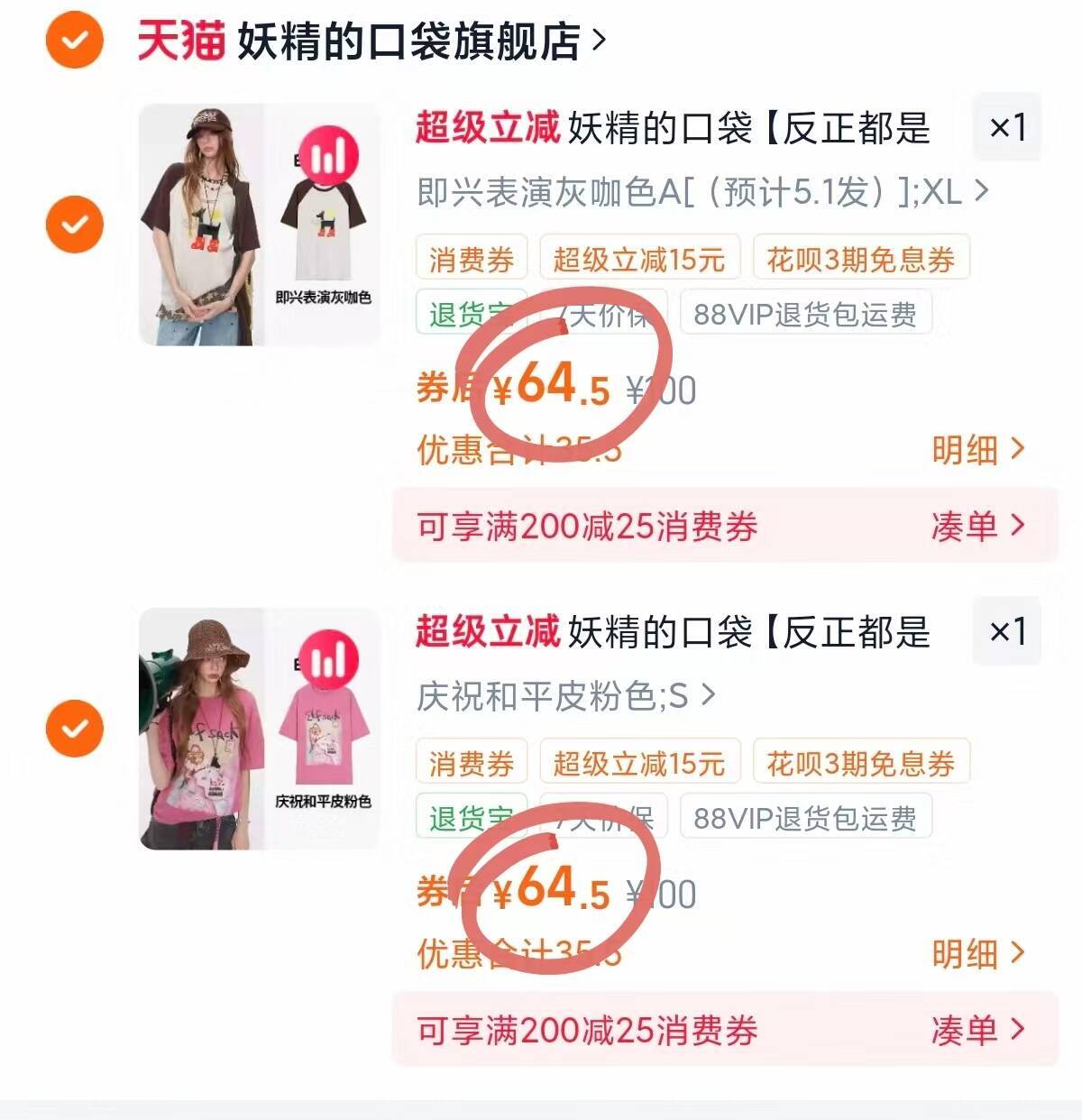Change options for 即兴表演灰咖色A XL

[702, 192]
